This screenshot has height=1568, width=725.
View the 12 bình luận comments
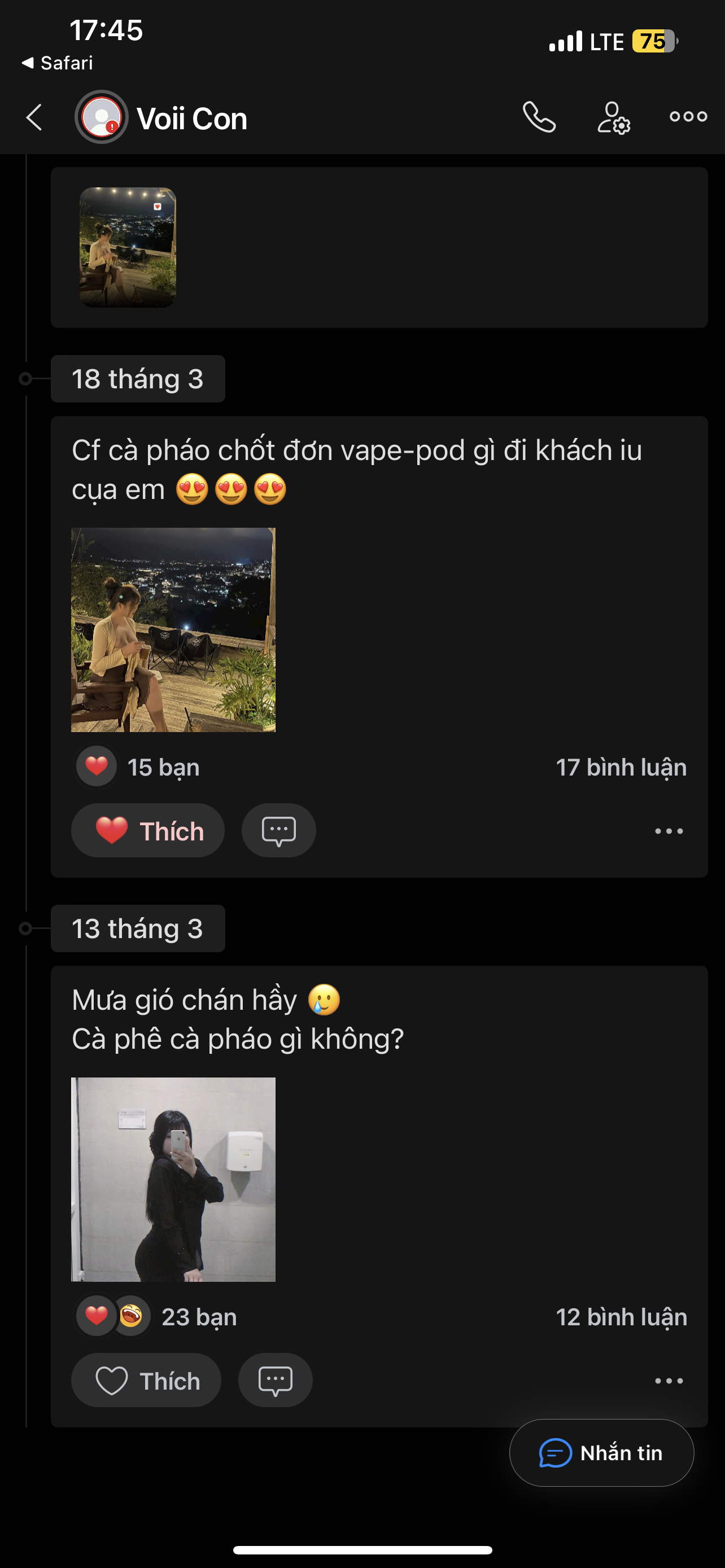(x=621, y=1317)
